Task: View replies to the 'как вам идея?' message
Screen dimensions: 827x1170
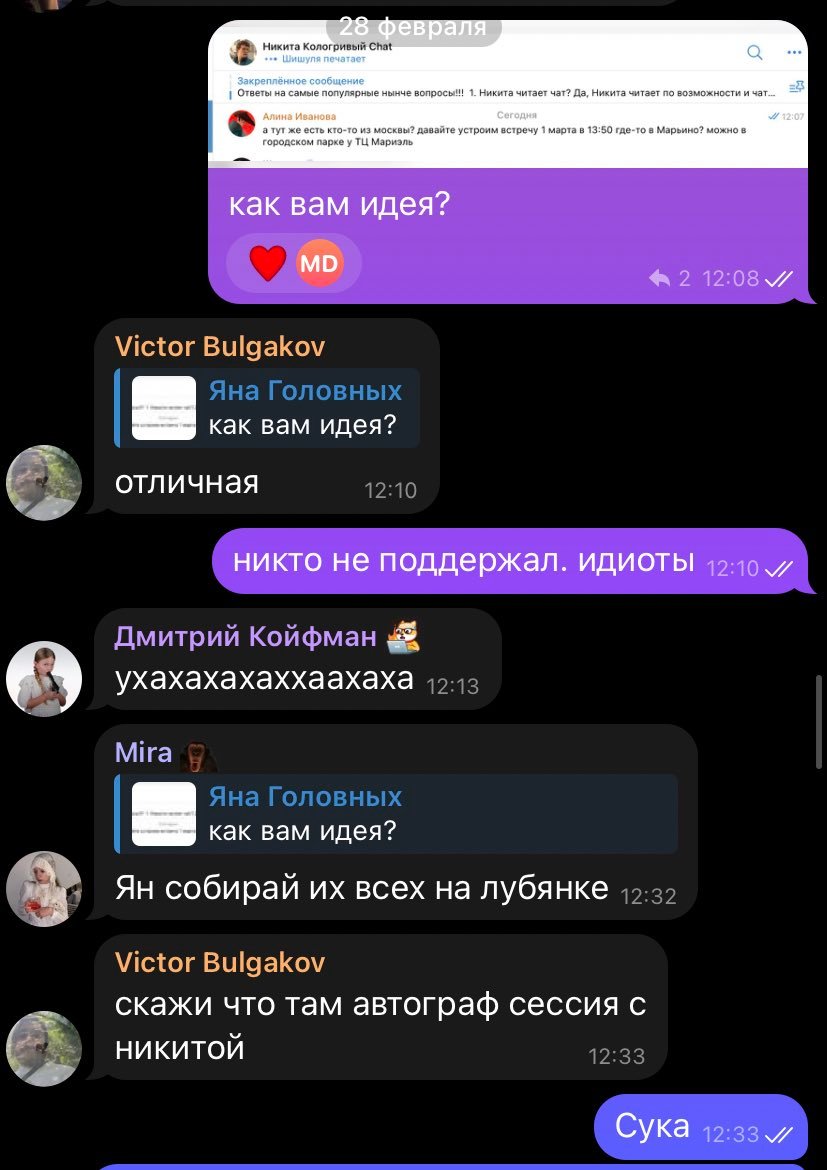Action: tap(670, 279)
